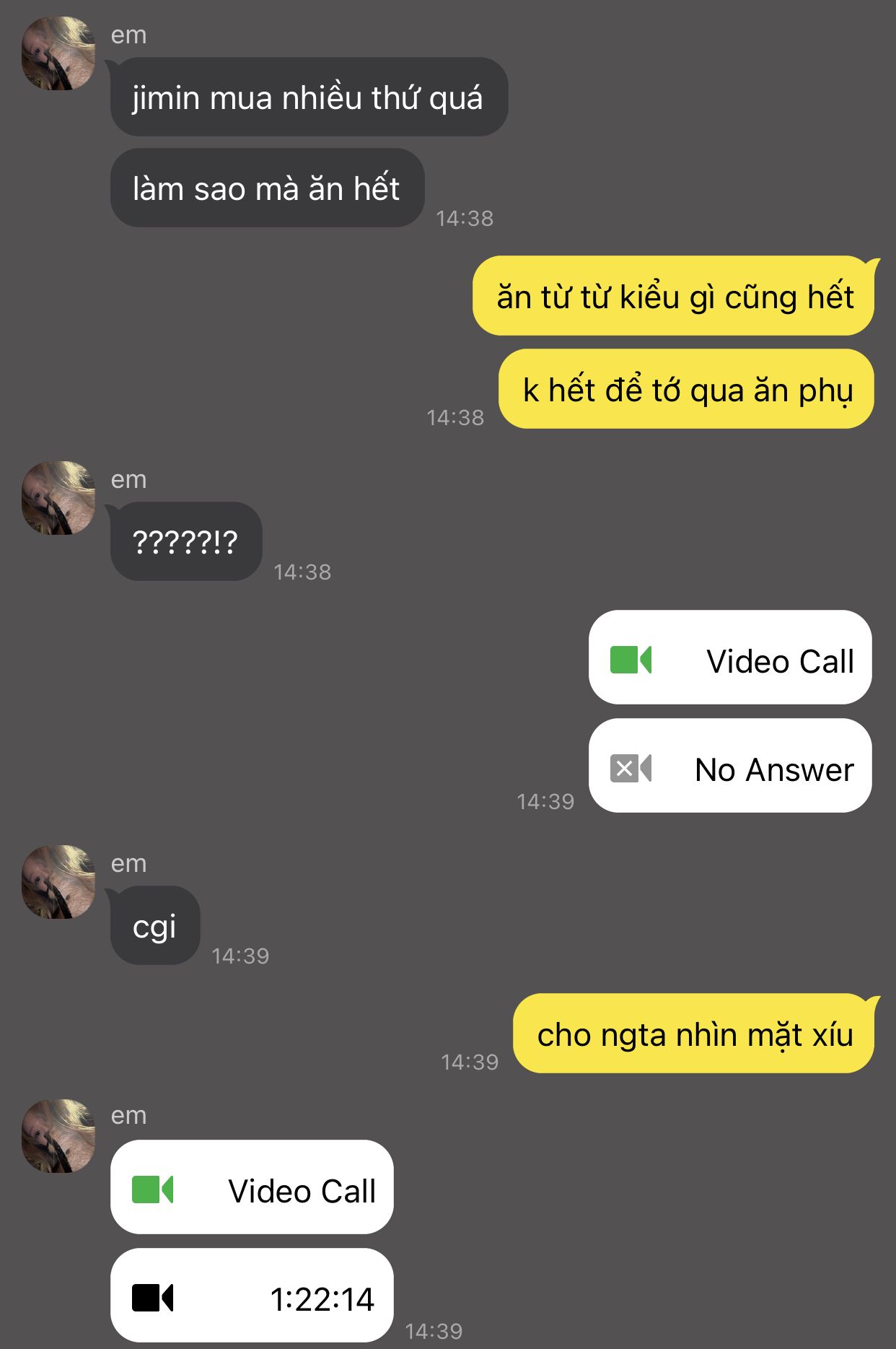
Task: Open em's avatar beside the jimin message
Action: [x=58, y=54]
